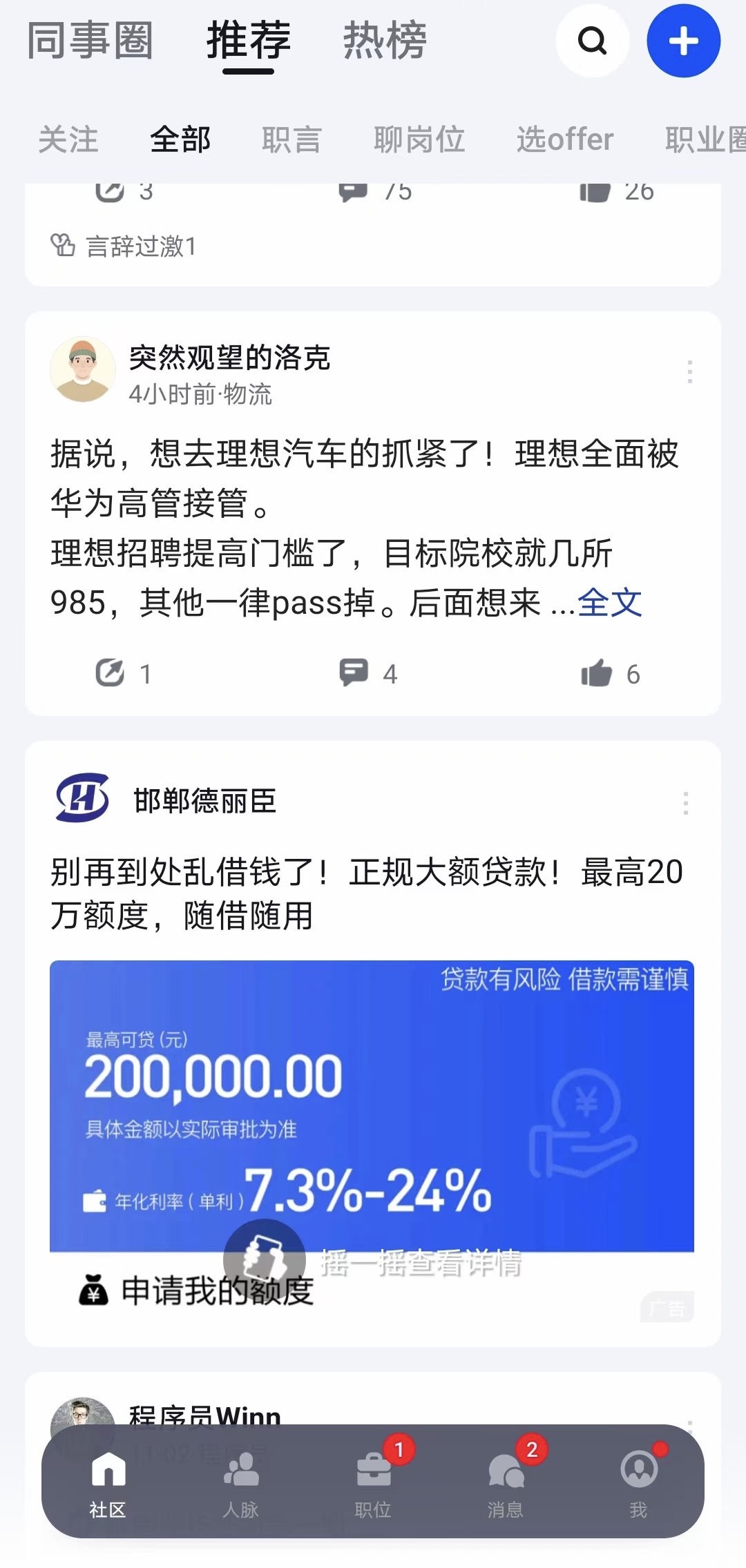
Task: Open overflow menu on 突然观望的洛克's post
Action: [x=689, y=371]
